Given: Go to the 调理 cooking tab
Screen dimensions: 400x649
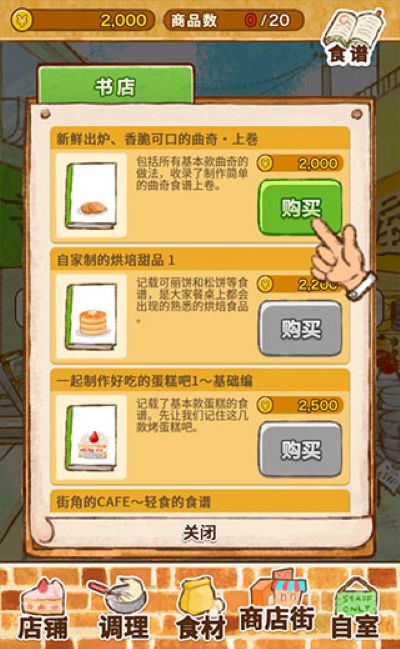Looking at the screenshot, I should click(122, 609).
